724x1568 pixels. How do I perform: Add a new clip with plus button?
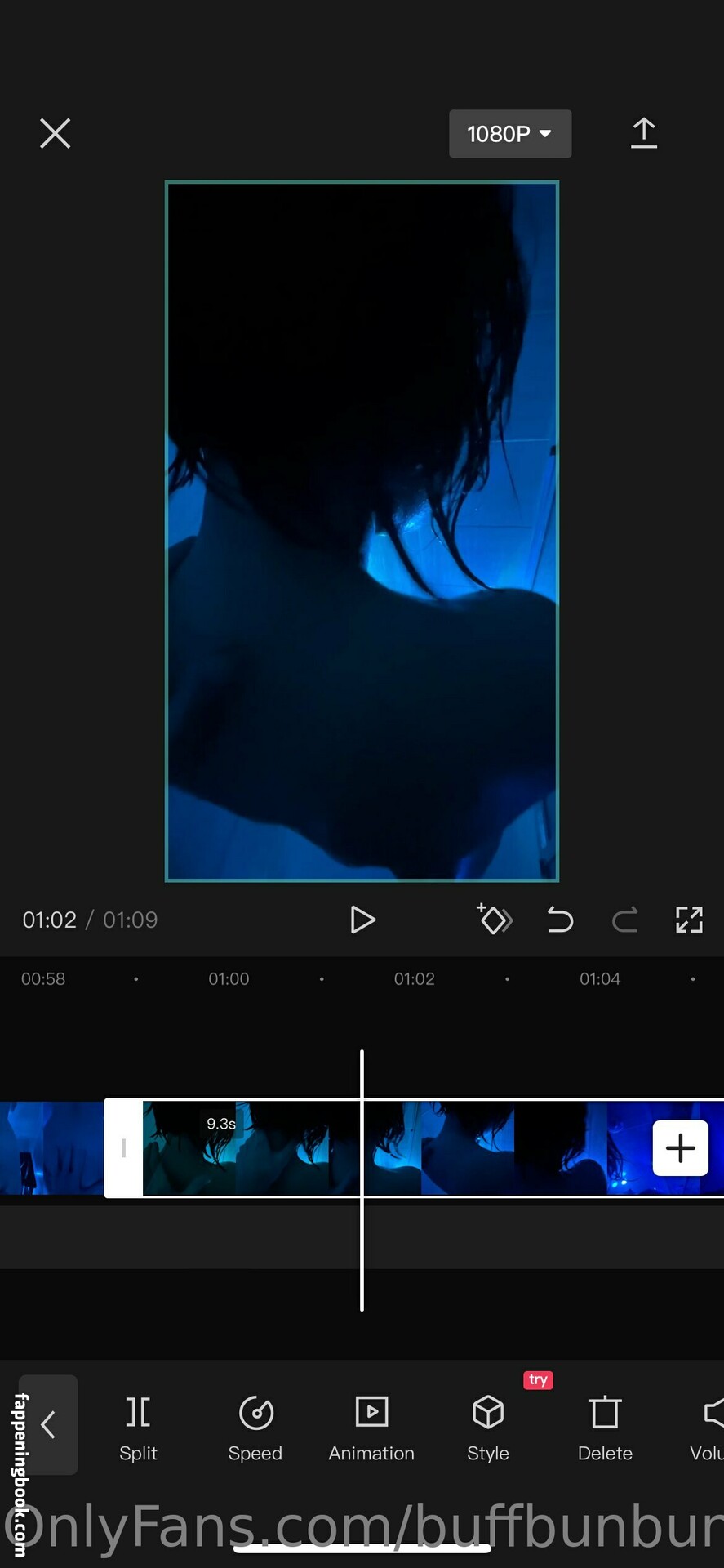(681, 1148)
